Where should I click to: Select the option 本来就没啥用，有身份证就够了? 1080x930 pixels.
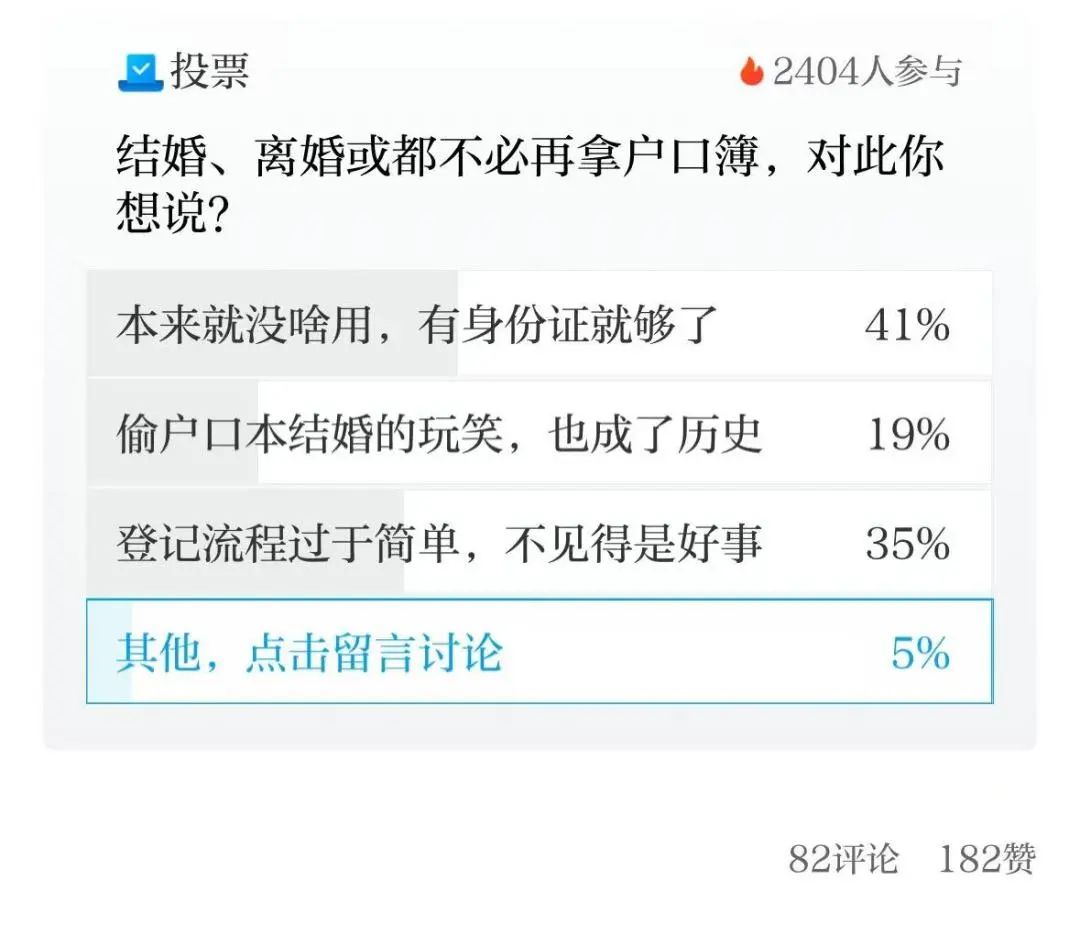(x=539, y=325)
